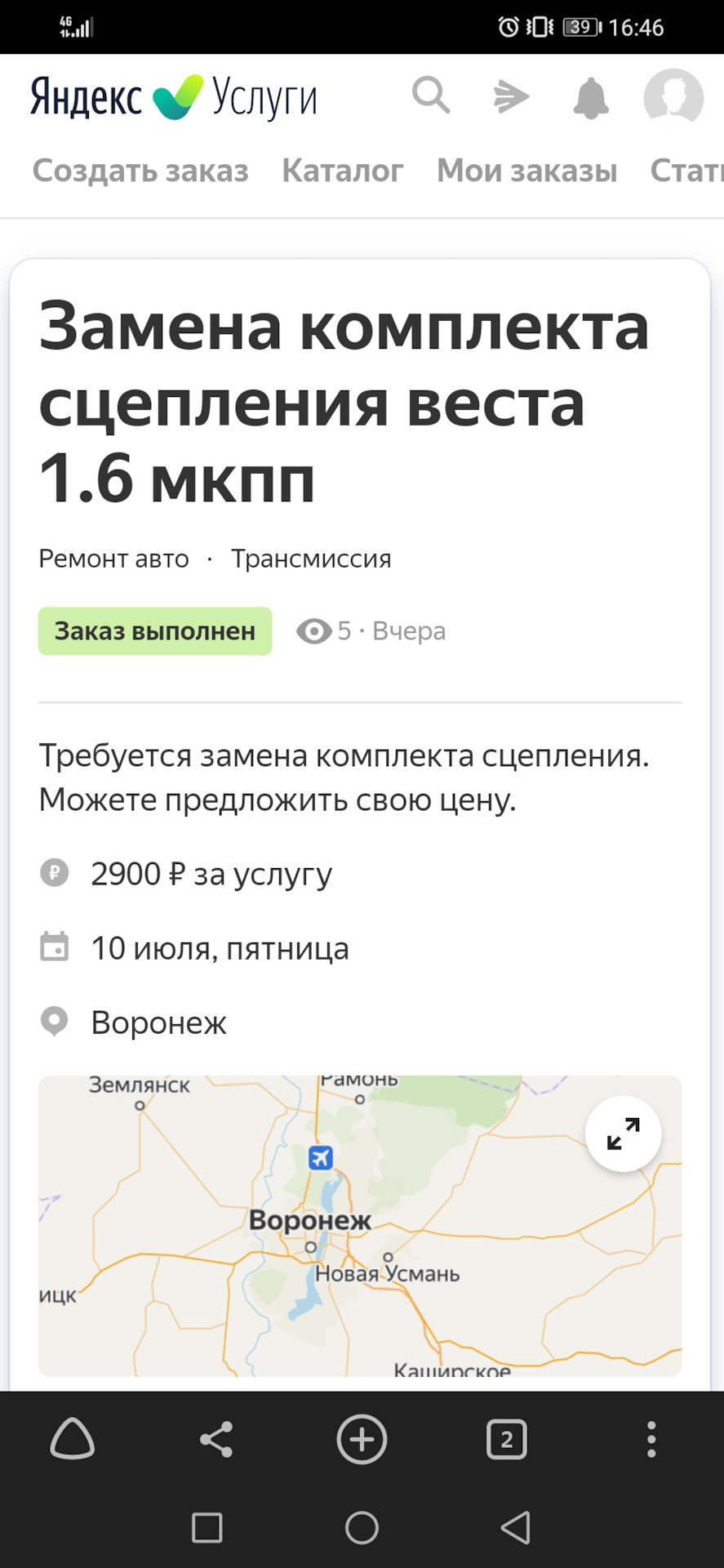Screen dimensions: 724x1568
Task: Expand the map to fullscreen
Action: click(x=623, y=1133)
